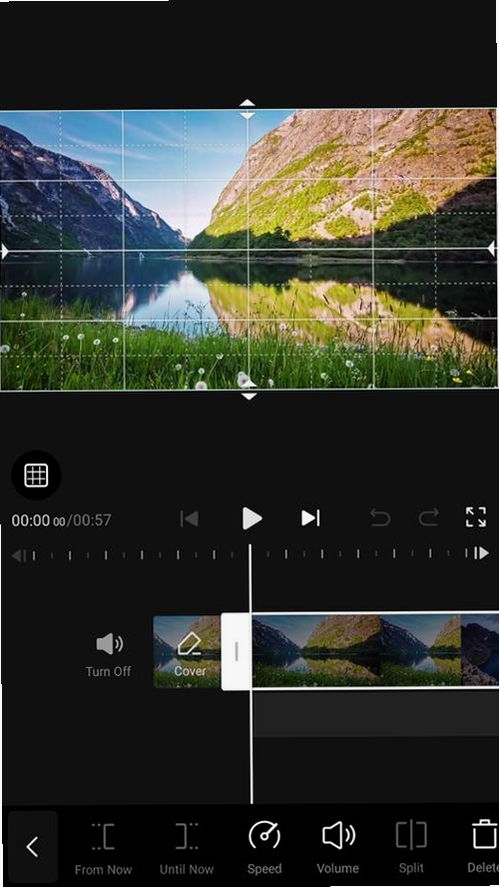Delete the selected clip
Viewport: 499px width, 887px height.
coord(484,849)
